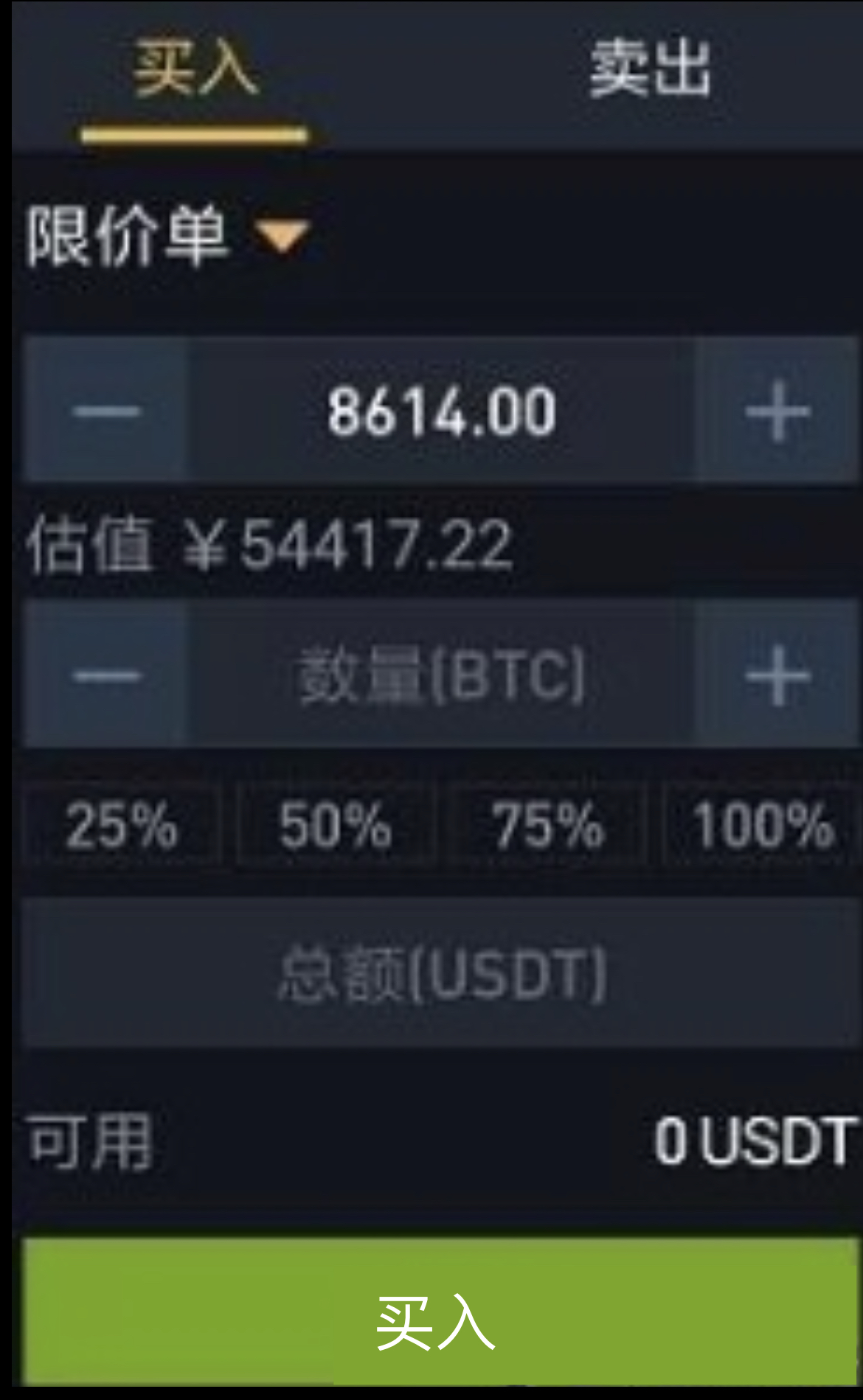The width and height of the screenshot is (863, 1400).
Task: Select the 100% option
Action: coord(762,825)
